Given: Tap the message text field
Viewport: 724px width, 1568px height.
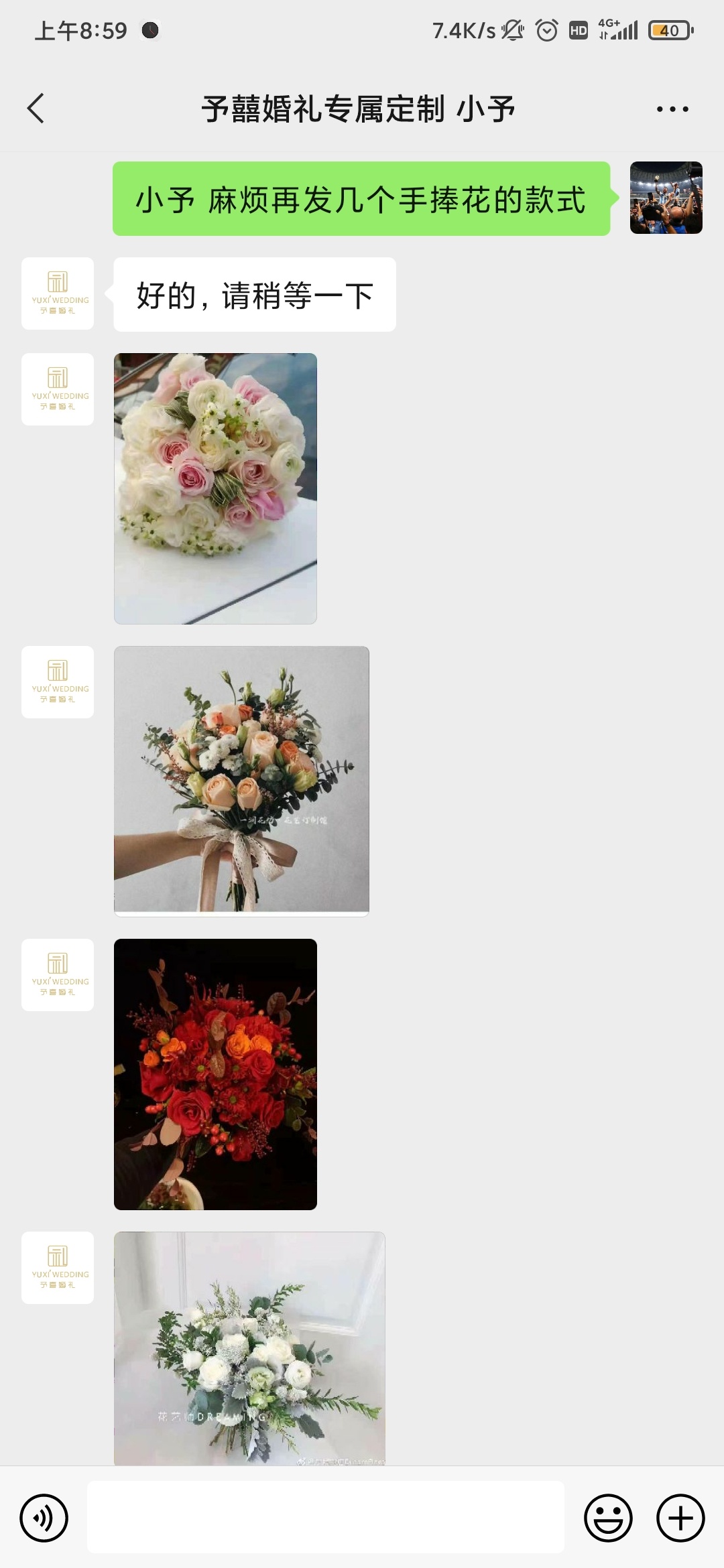Looking at the screenshot, I should (326, 1518).
